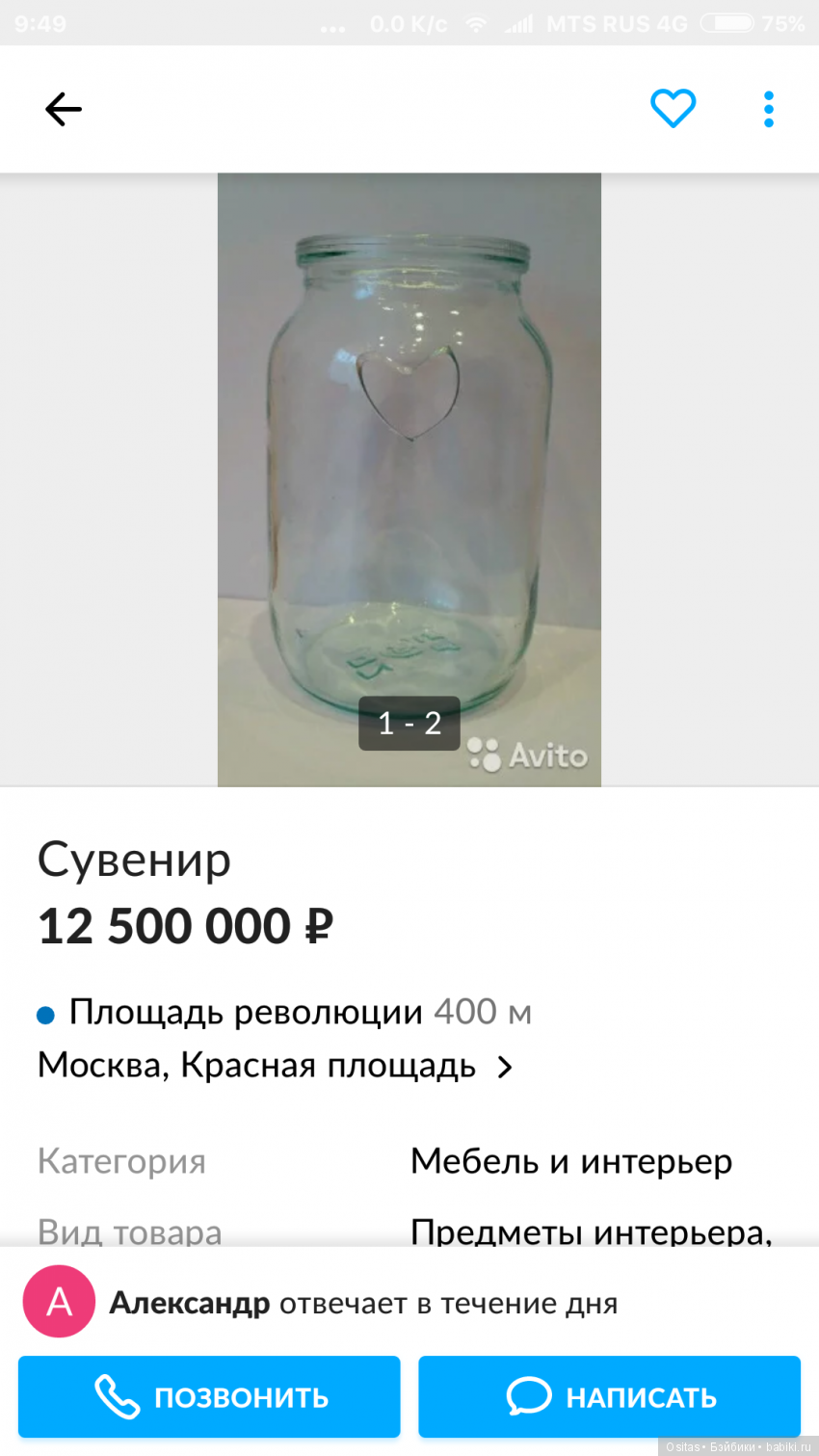Open the three-dot overflow menu
This screenshot has width=819, height=1456.
[x=768, y=109]
